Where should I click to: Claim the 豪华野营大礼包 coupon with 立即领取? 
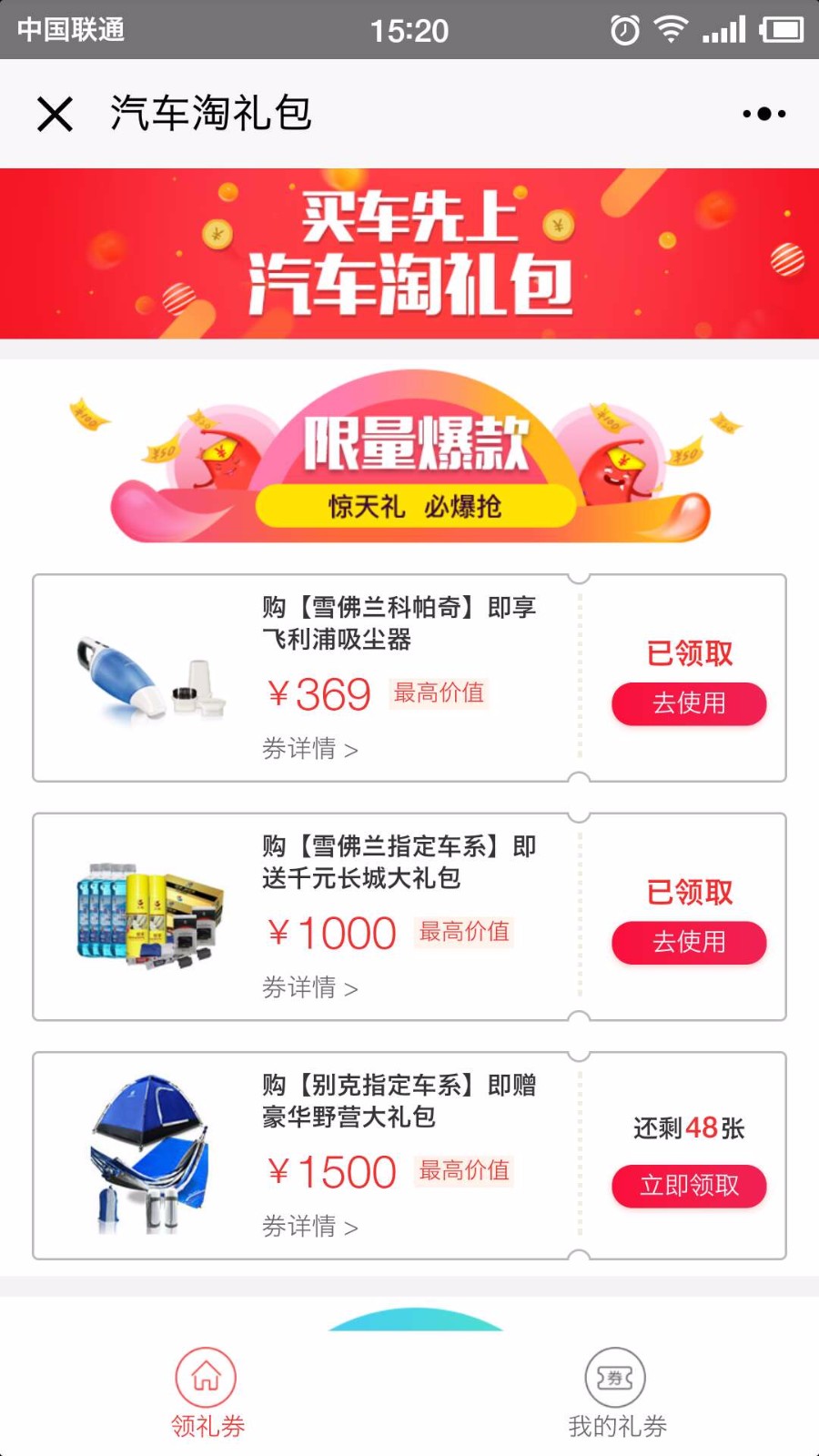point(689,1186)
